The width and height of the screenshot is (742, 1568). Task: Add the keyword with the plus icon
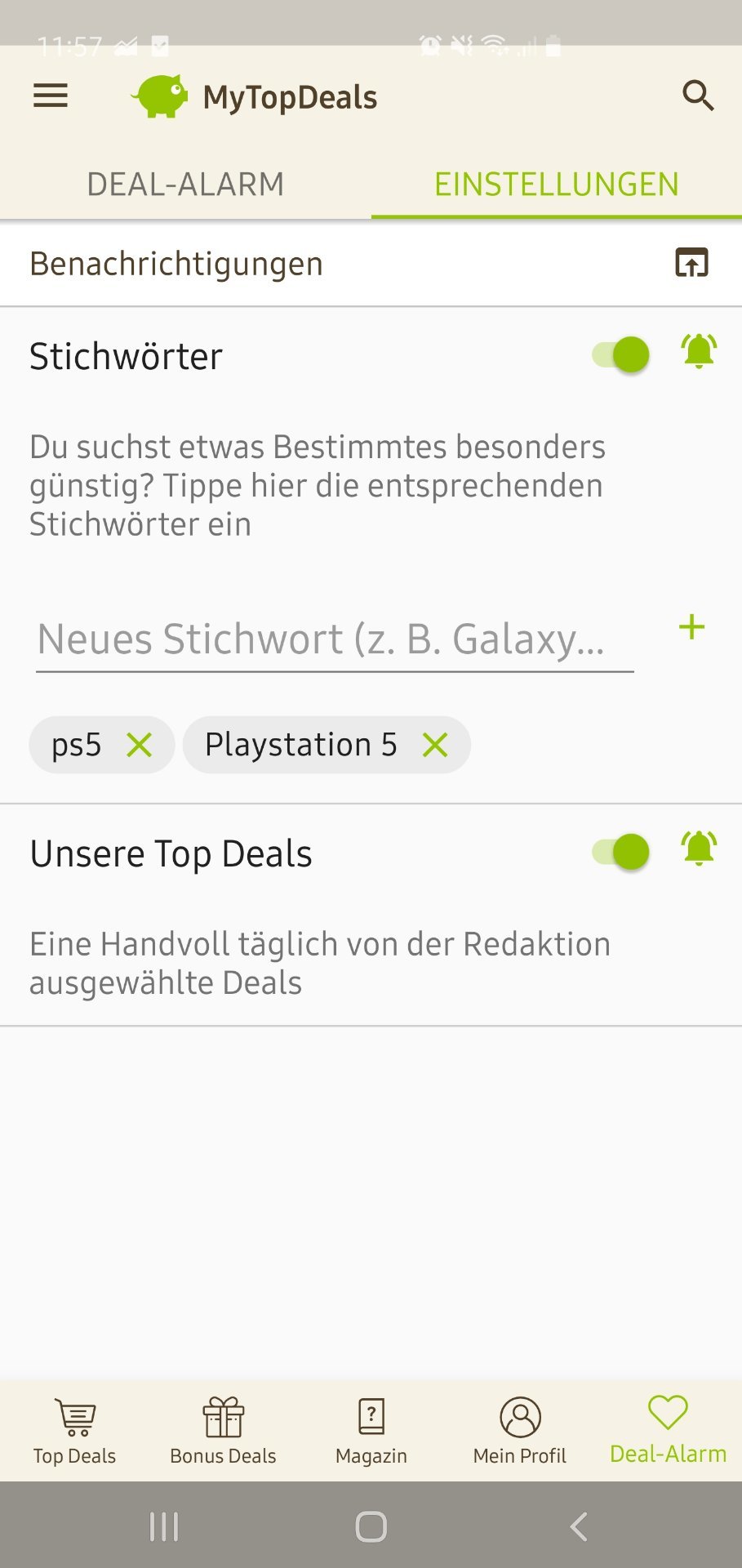[691, 627]
